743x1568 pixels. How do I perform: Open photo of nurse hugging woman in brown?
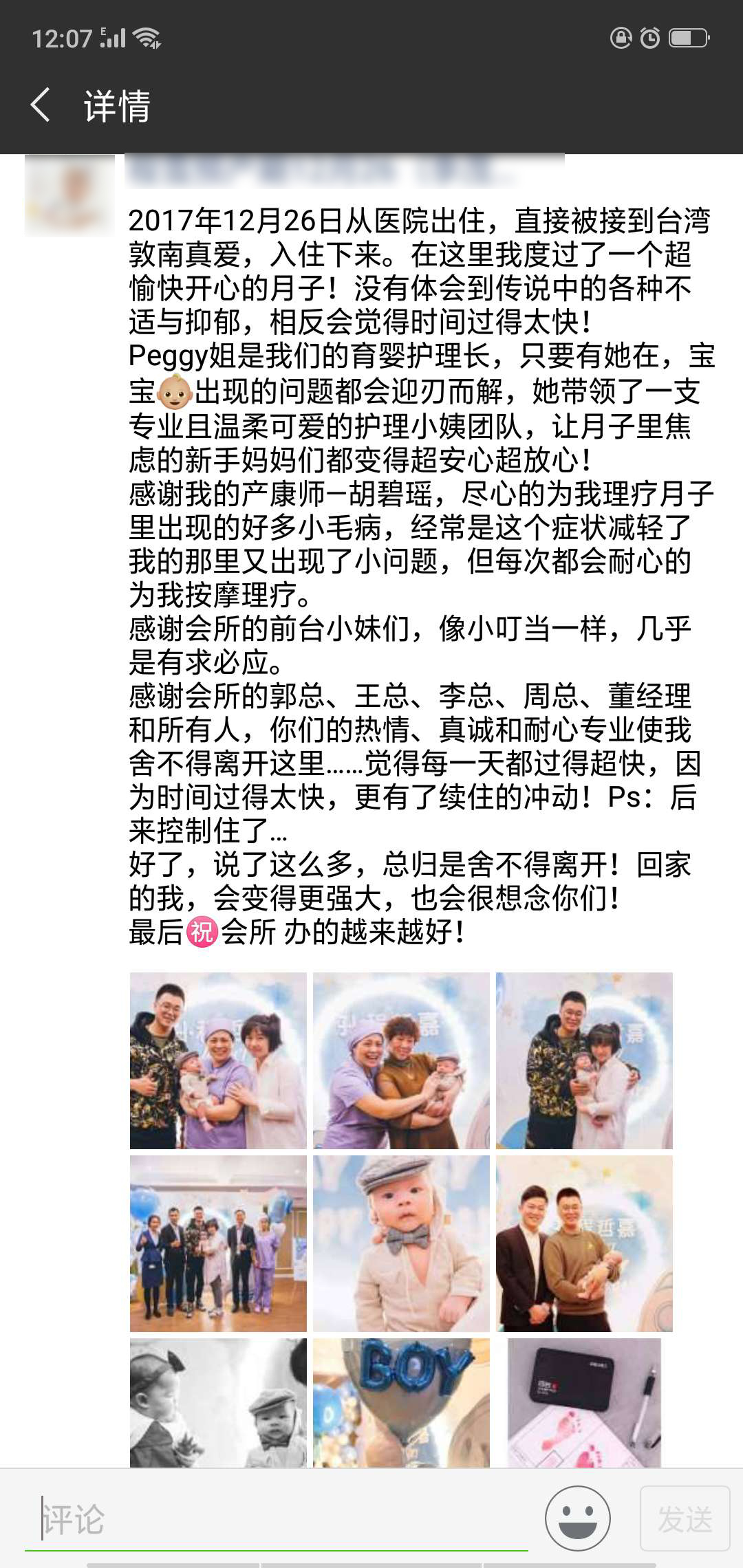[401, 1060]
